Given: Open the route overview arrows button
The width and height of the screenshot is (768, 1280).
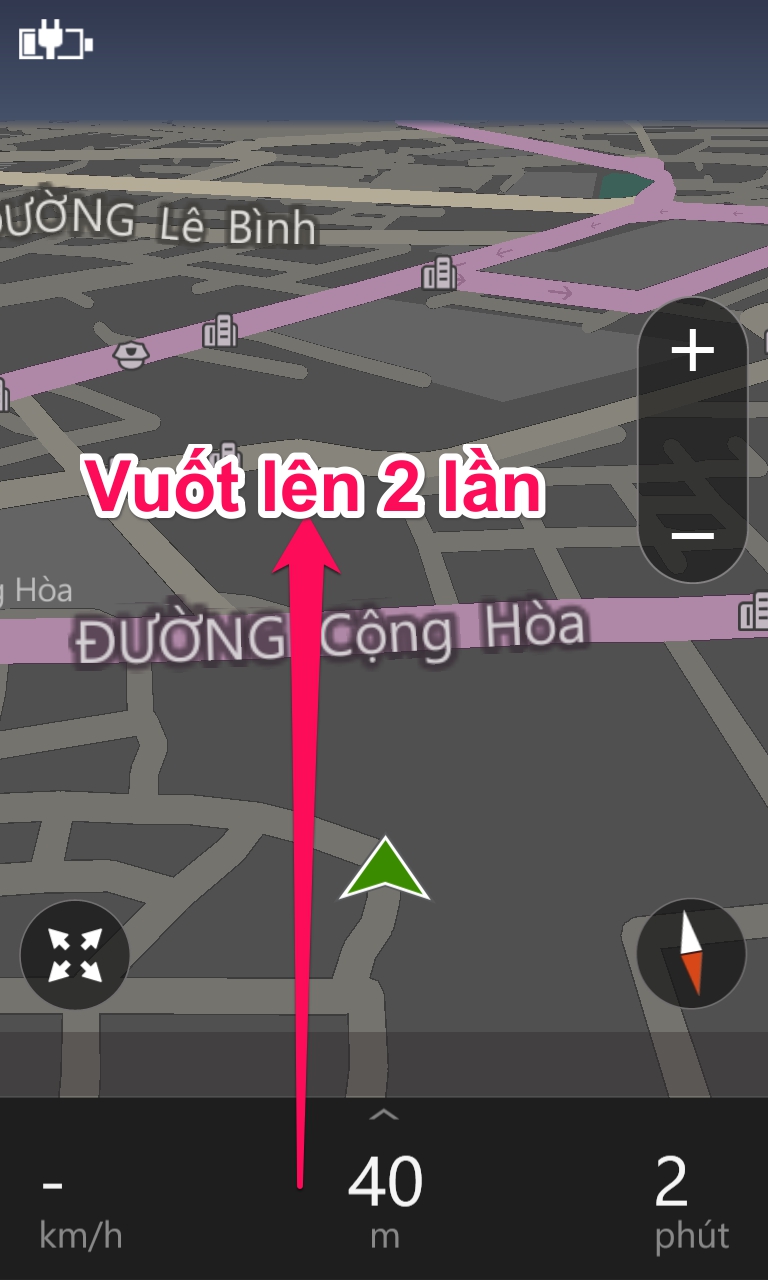Looking at the screenshot, I should (x=75, y=954).
